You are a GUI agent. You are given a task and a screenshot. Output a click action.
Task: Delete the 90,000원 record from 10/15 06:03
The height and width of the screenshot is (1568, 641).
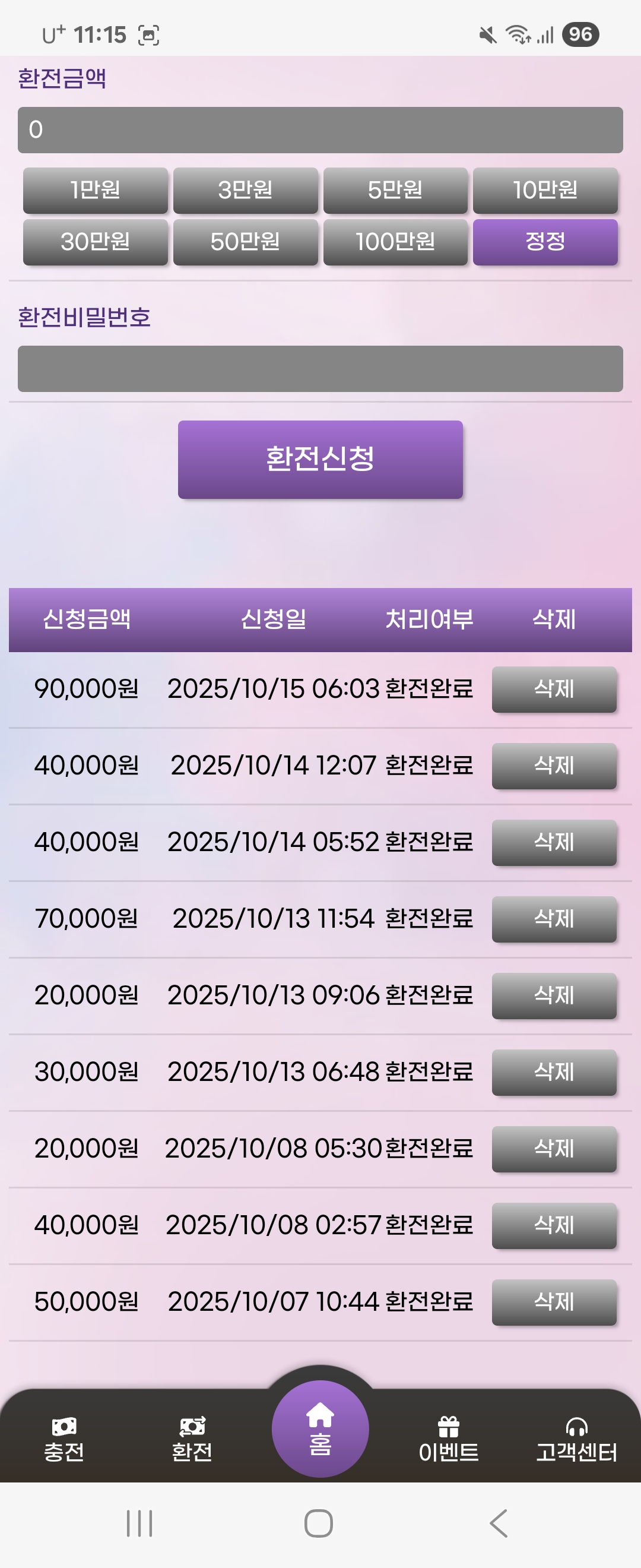554,689
